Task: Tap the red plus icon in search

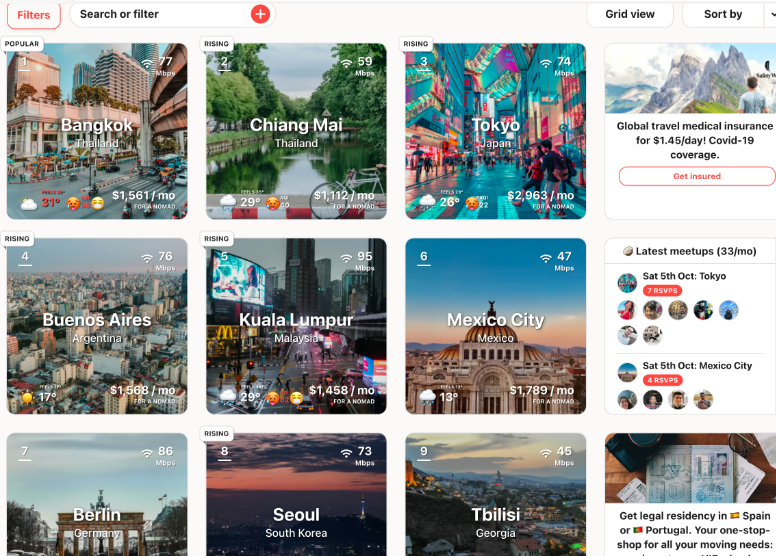Action: click(x=260, y=14)
